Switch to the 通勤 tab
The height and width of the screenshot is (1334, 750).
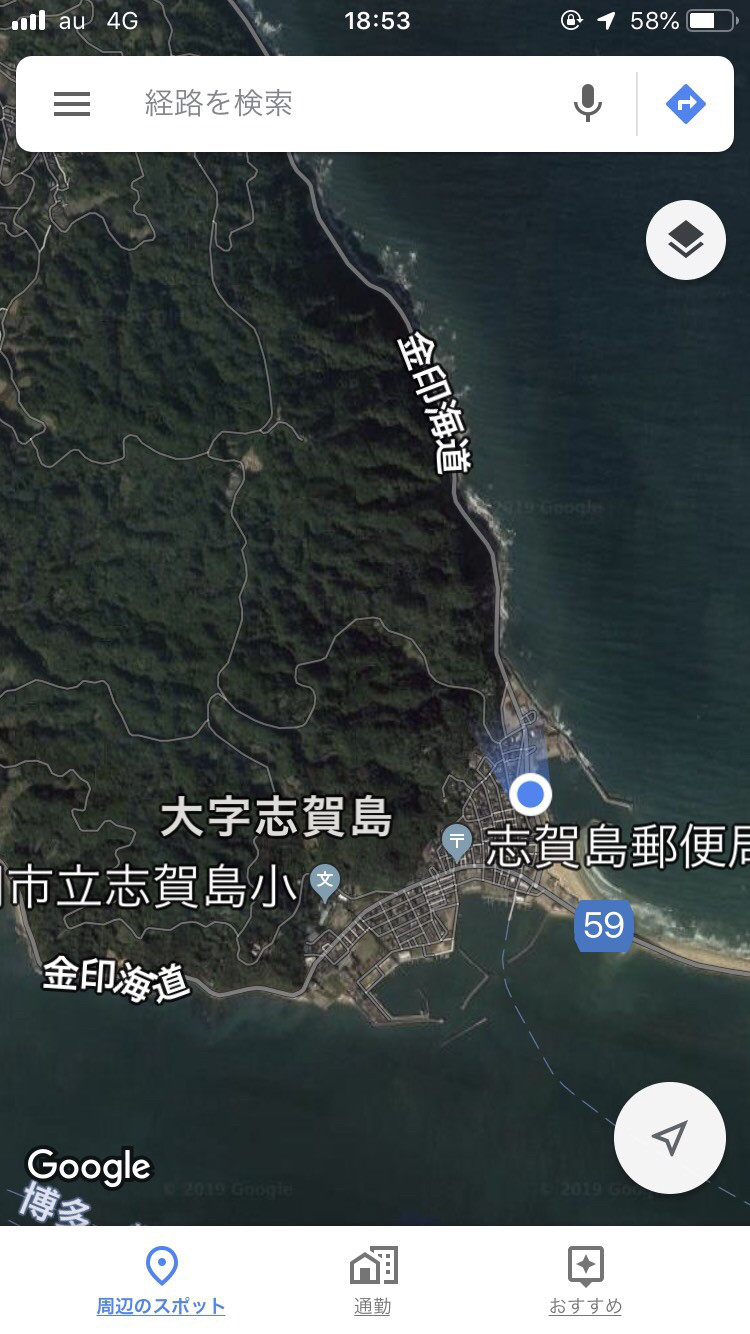point(373,1280)
